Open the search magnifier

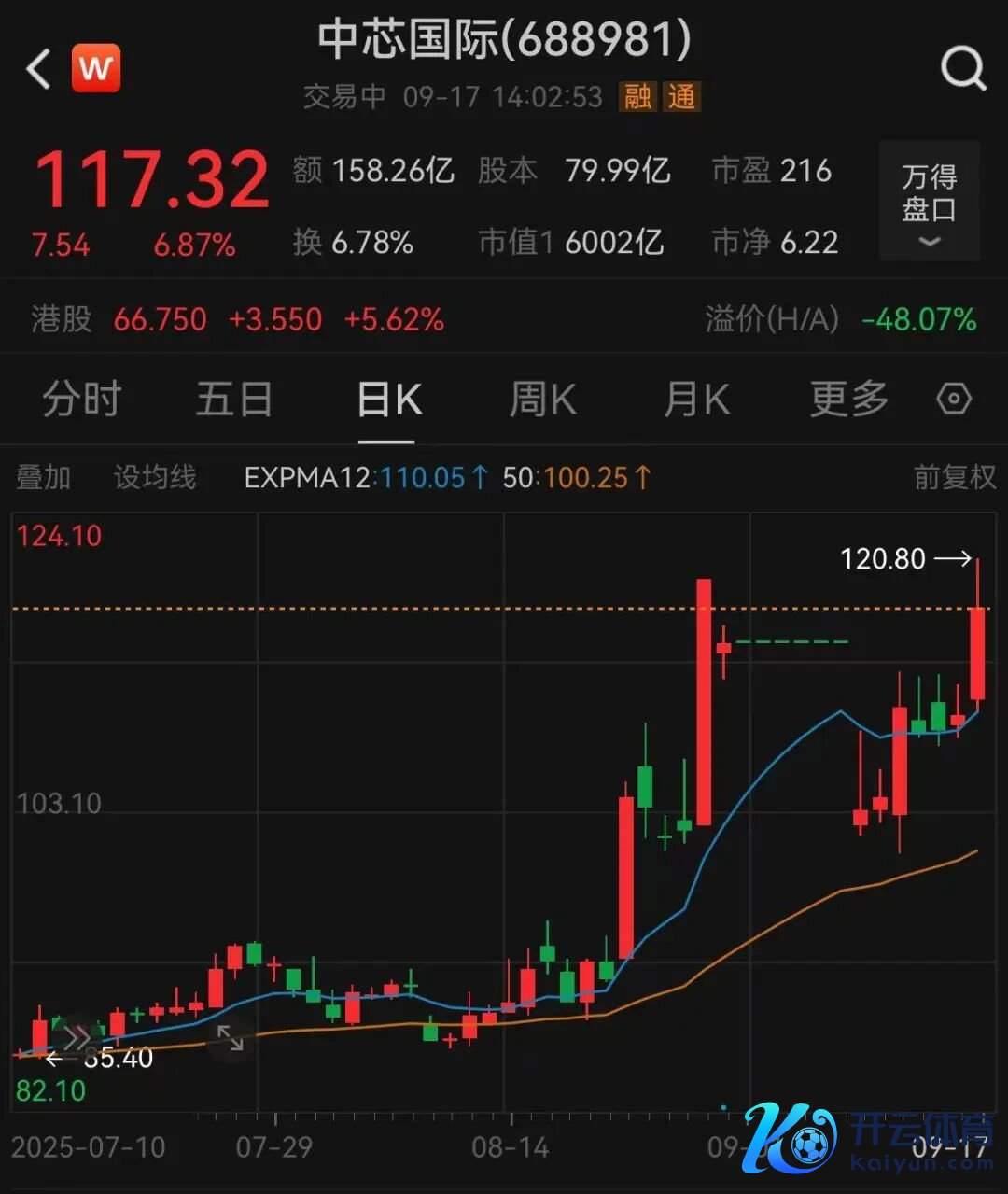point(962,68)
